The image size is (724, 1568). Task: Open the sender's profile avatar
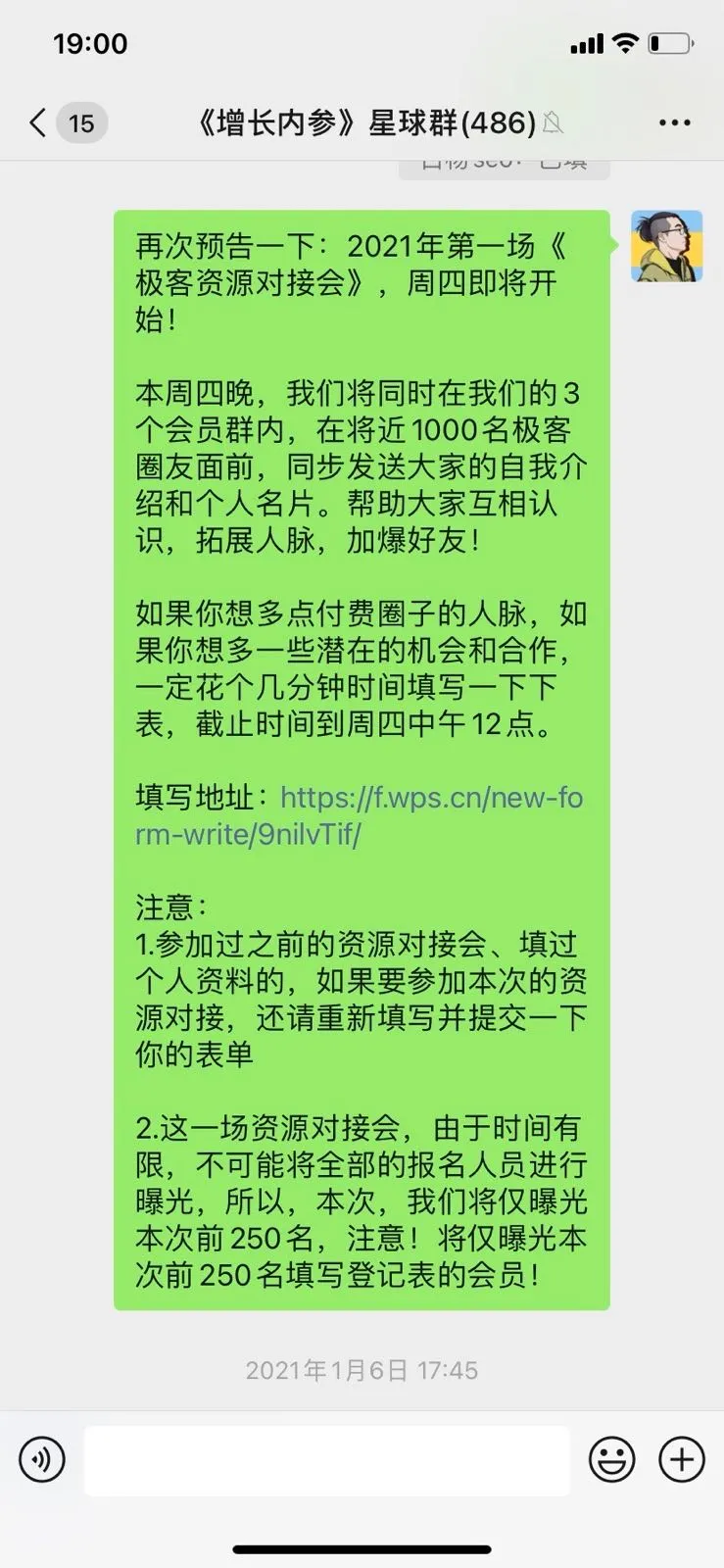click(x=666, y=247)
